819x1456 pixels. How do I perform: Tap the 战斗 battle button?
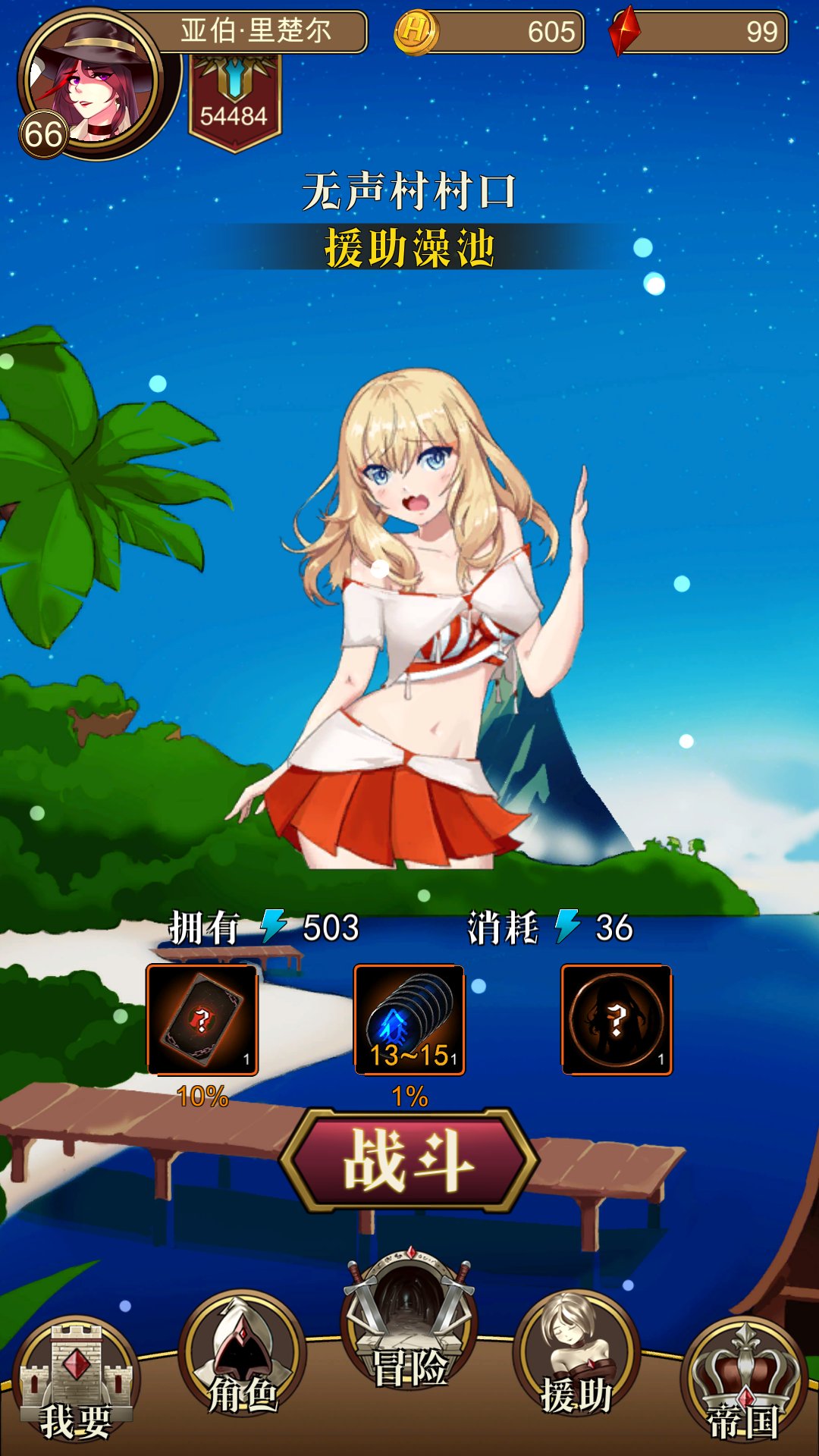409,1160
